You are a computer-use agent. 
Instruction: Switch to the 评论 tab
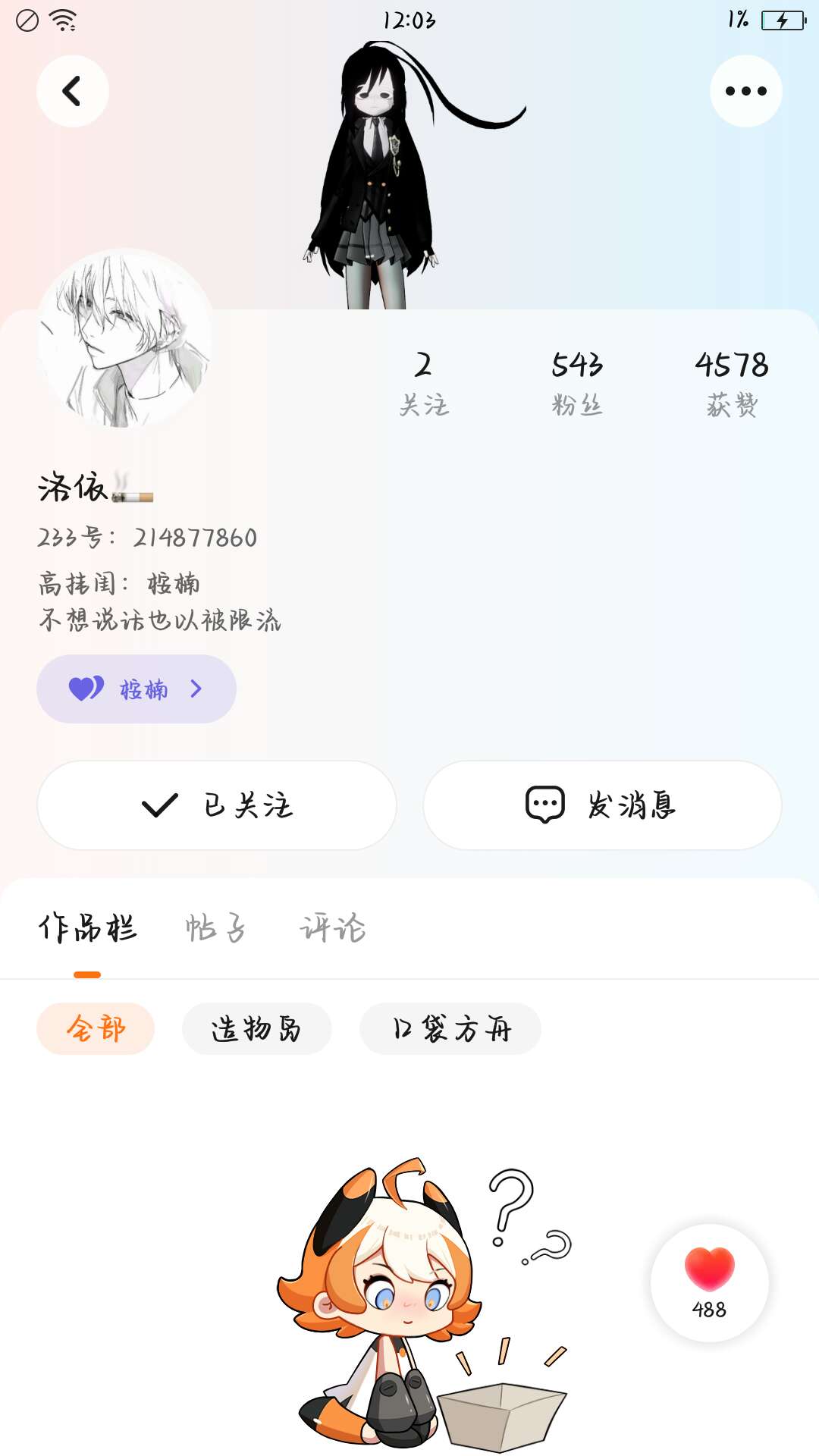tap(333, 929)
